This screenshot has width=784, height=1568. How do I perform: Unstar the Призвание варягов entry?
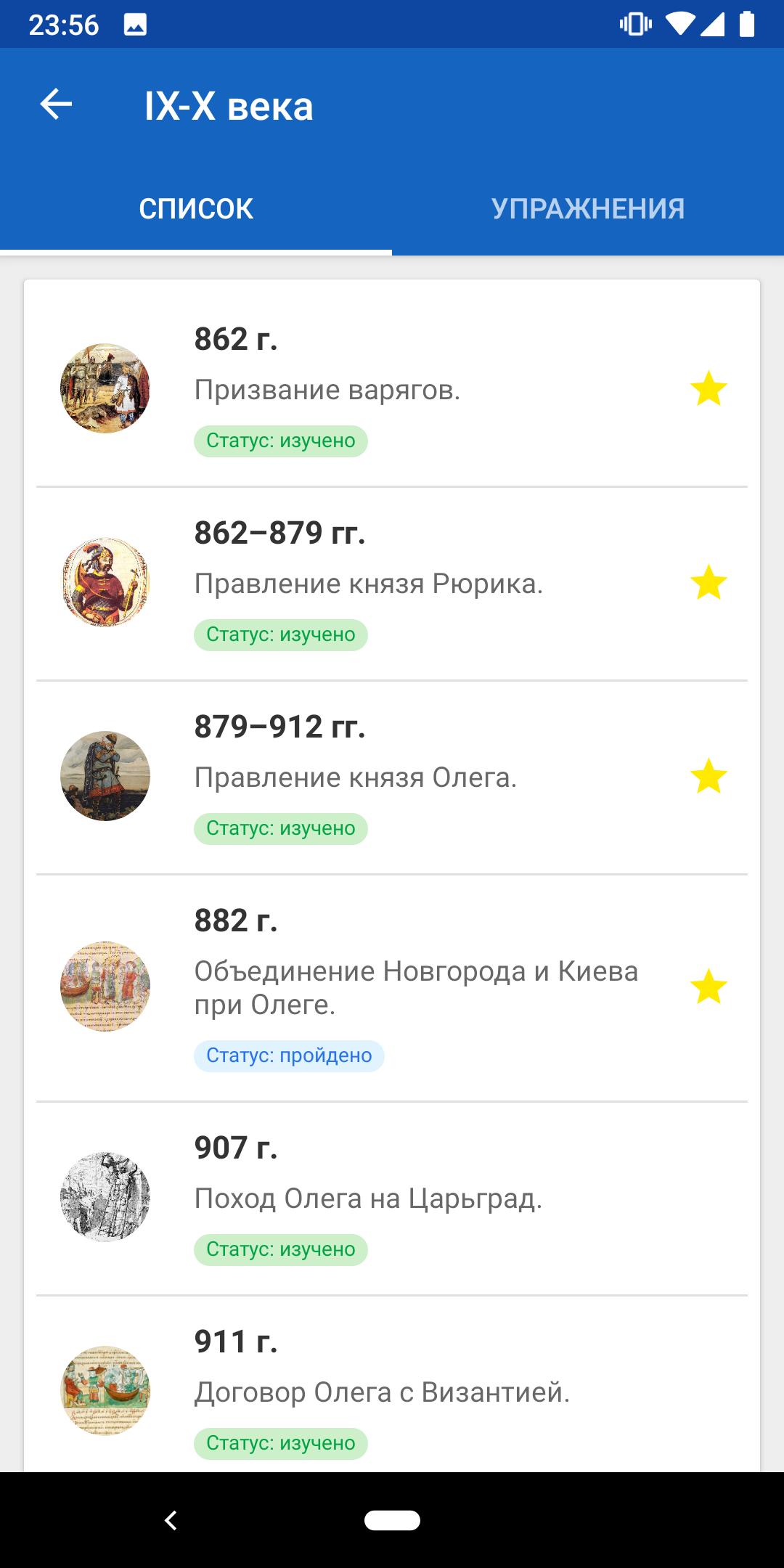[709, 389]
